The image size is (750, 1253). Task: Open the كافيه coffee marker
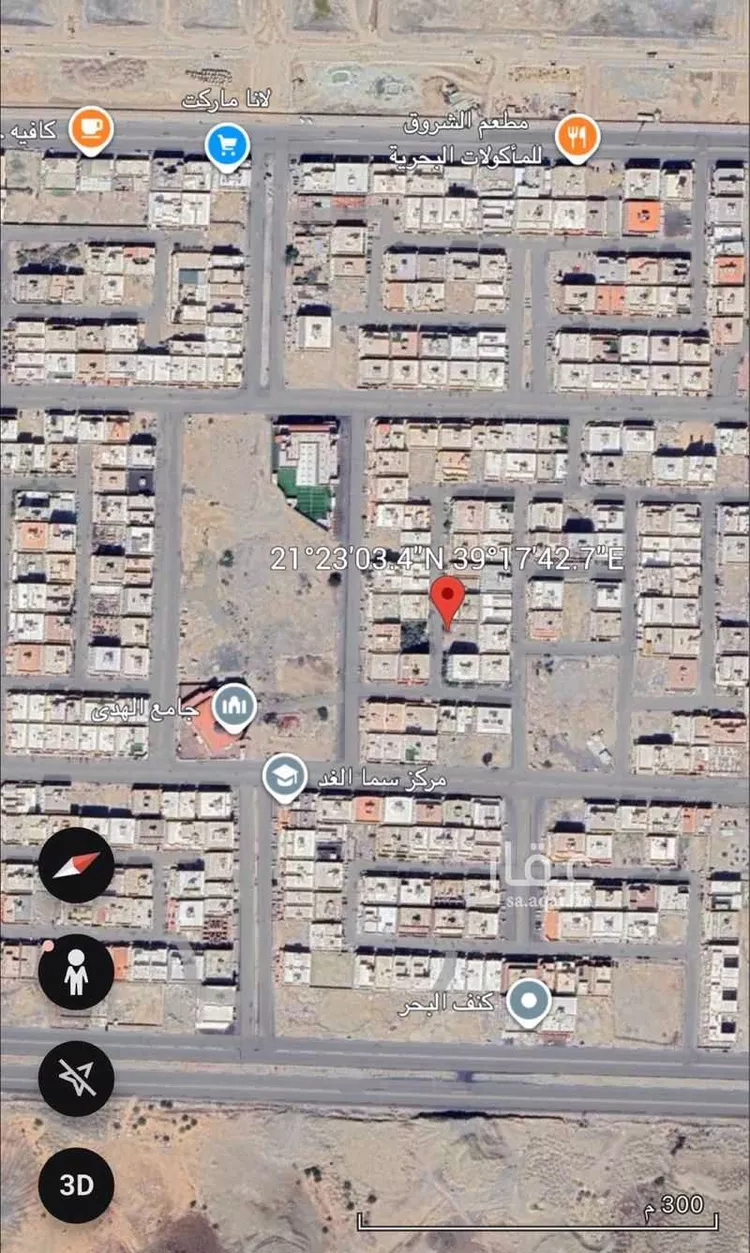[91, 130]
